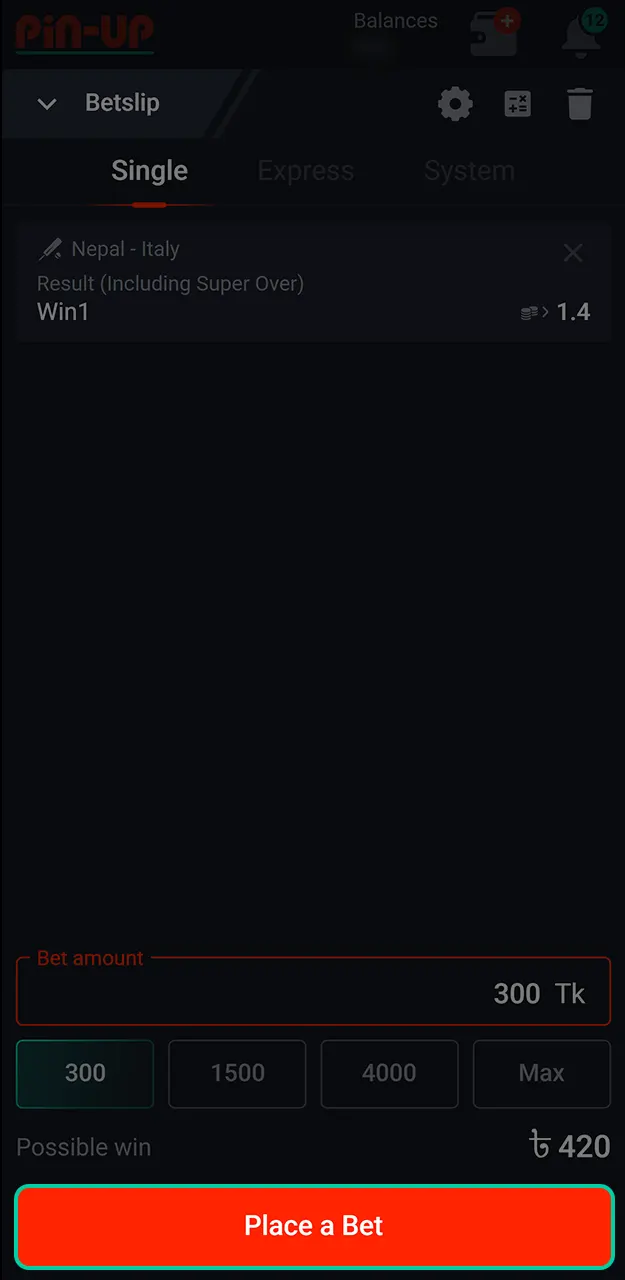Select the Single tab
Screen dimensions: 625x1280
[149, 171]
